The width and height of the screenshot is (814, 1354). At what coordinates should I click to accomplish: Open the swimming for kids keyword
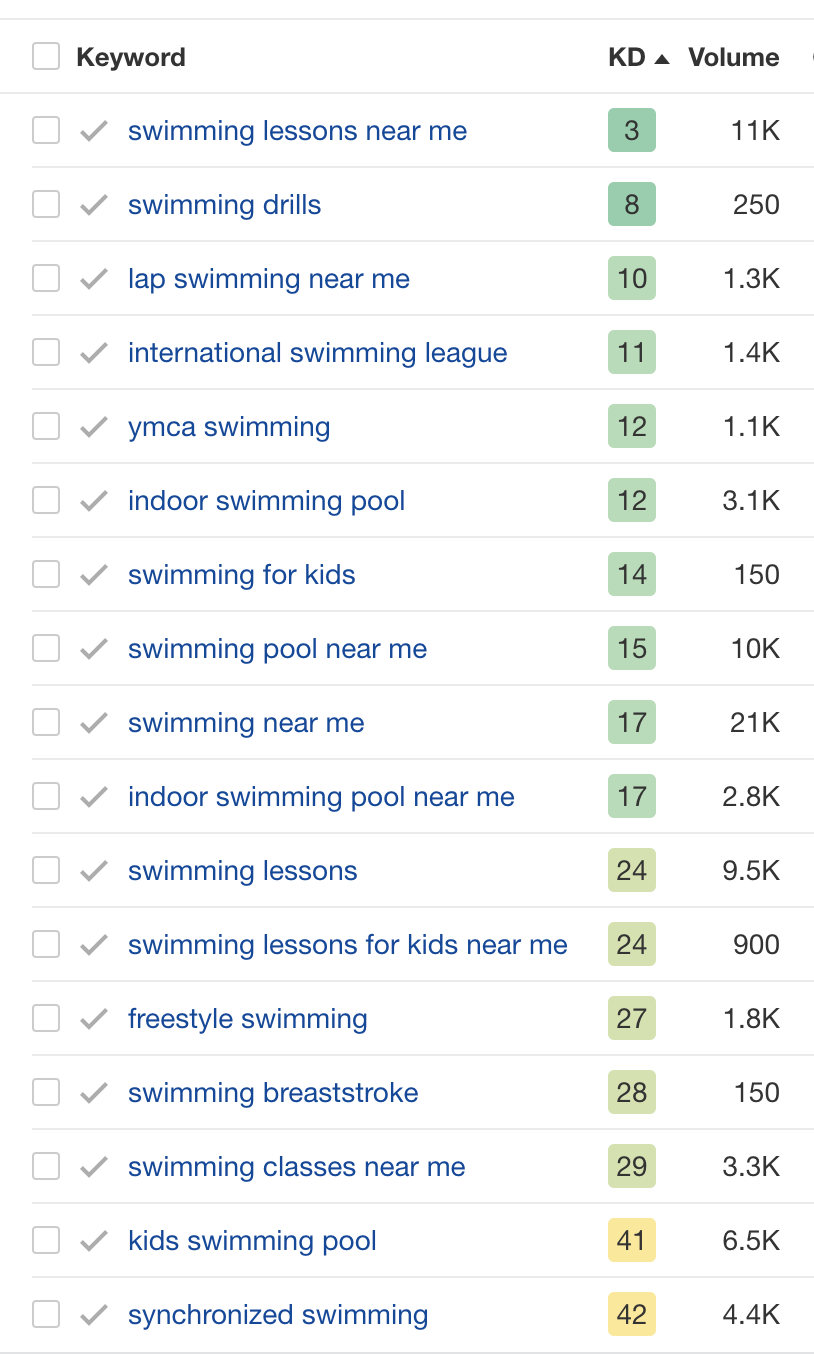click(241, 575)
